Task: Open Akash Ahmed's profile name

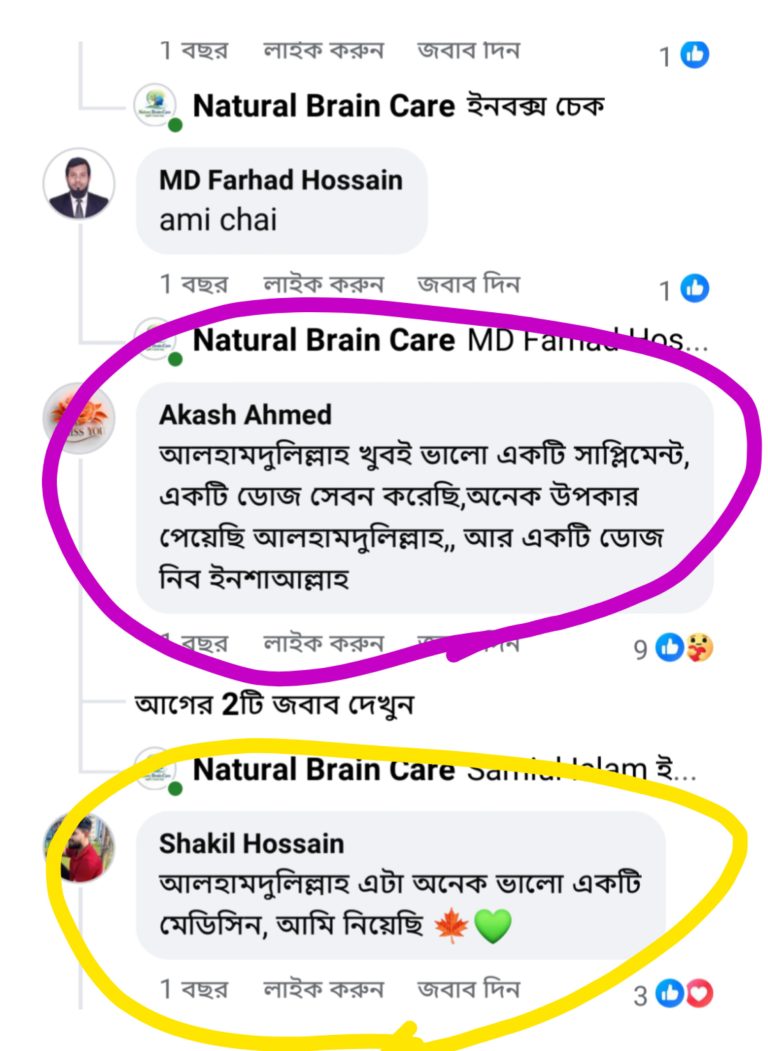Action: click(x=245, y=414)
